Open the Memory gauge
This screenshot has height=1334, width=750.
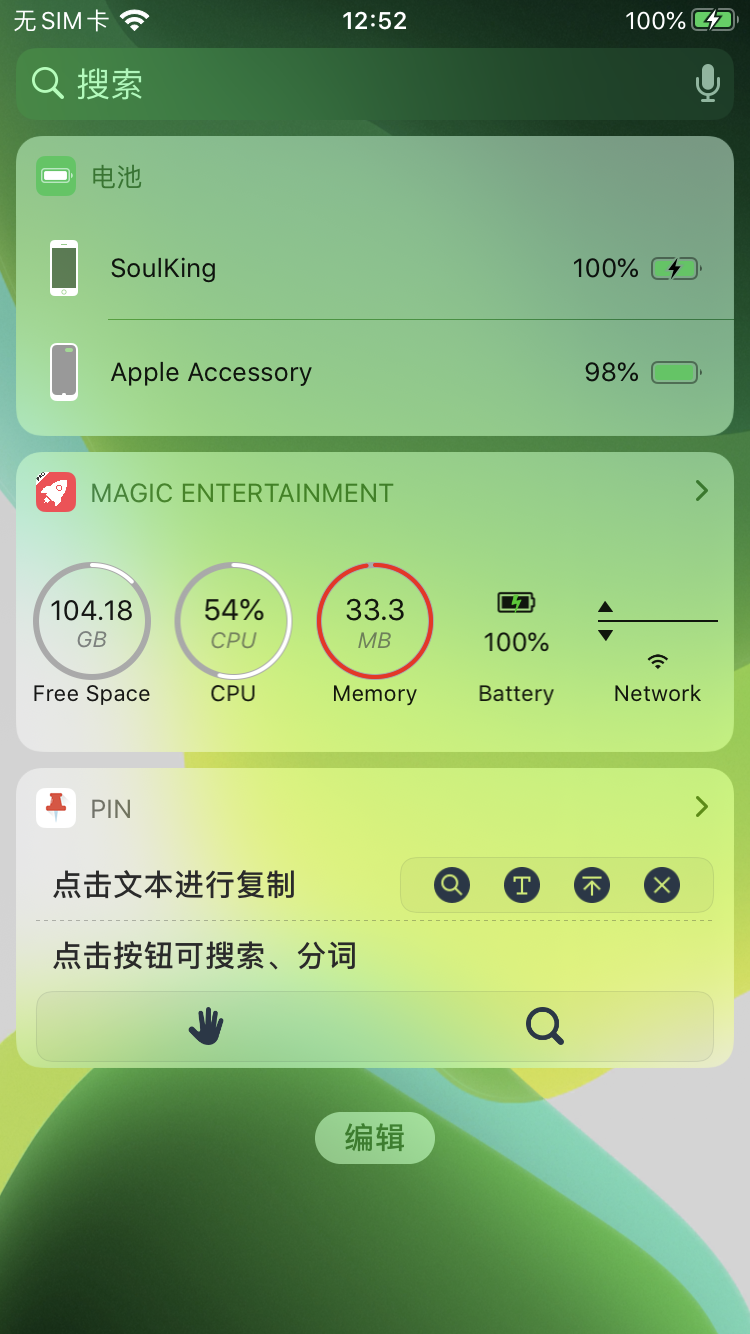click(375, 622)
